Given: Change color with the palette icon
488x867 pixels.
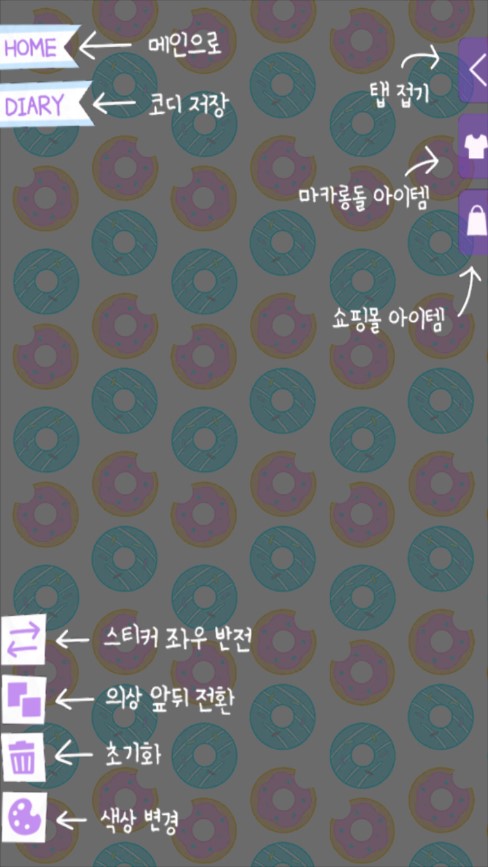Looking at the screenshot, I should [24, 818].
